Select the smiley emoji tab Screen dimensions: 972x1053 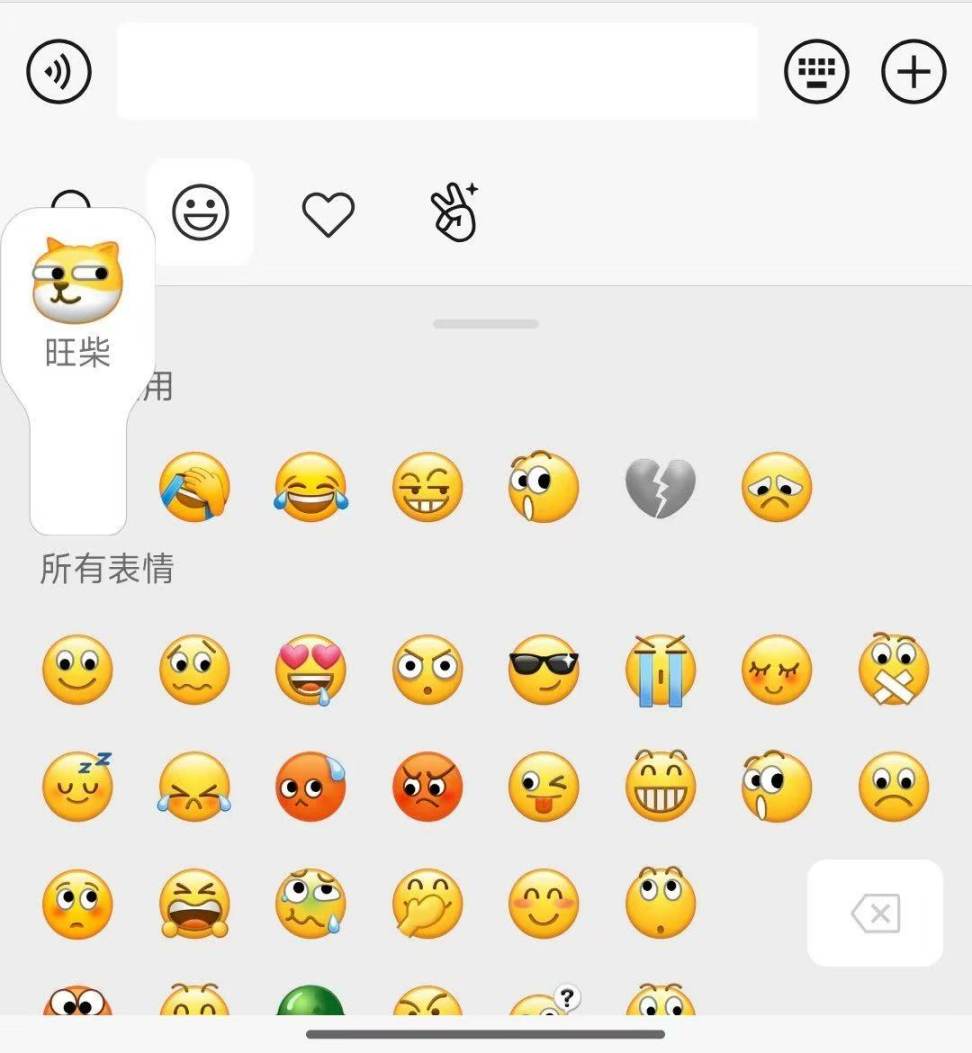[x=200, y=213]
